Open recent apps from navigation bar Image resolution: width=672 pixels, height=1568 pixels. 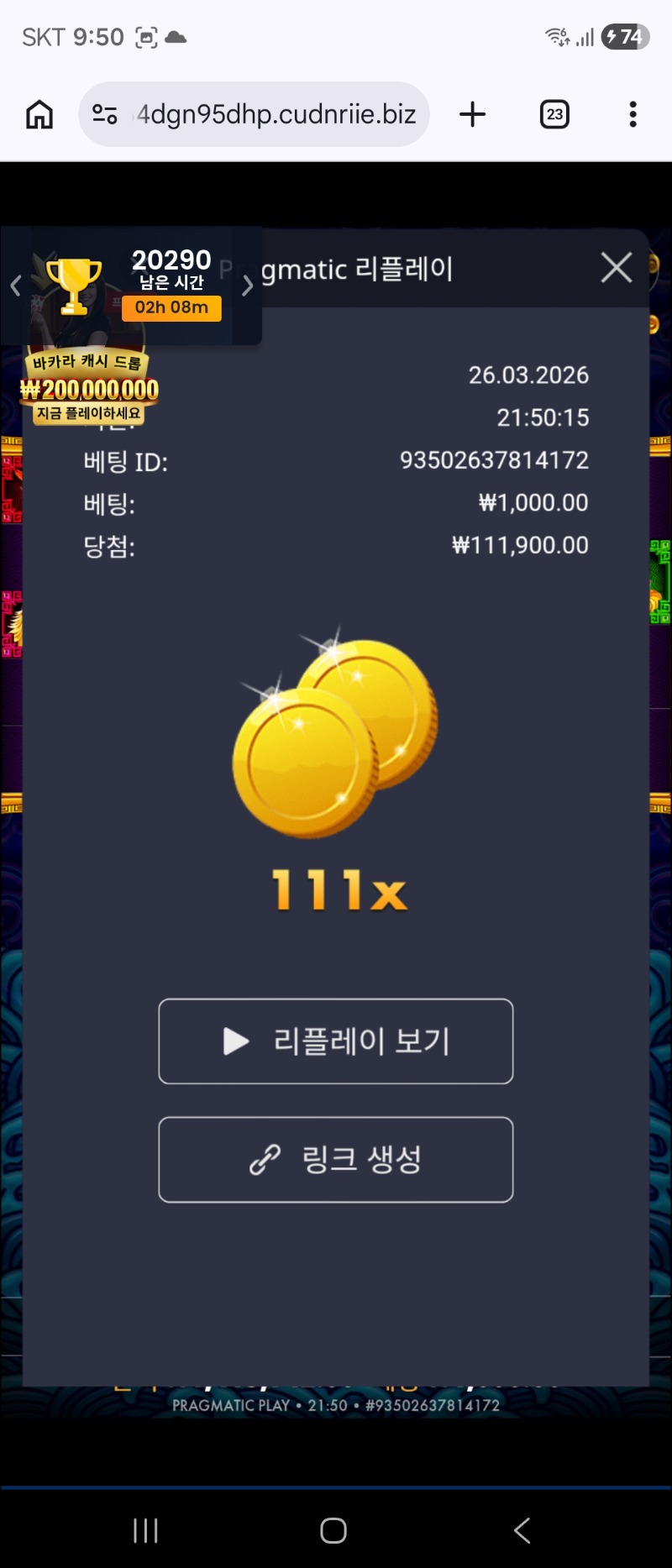click(x=145, y=1530)
